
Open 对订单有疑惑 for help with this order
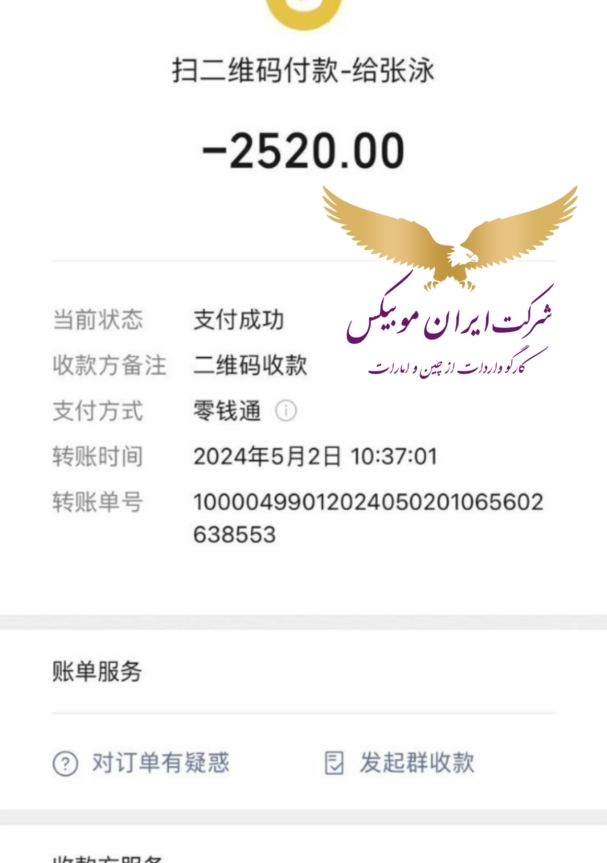pyautogui.click(x=142, y=764)
